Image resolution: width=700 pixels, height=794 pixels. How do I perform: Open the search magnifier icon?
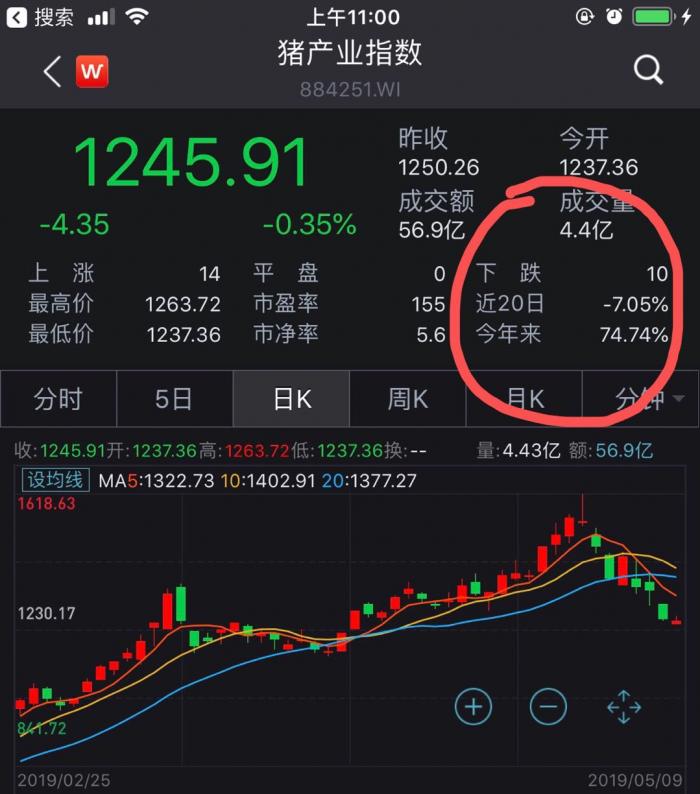coord(648,70)
